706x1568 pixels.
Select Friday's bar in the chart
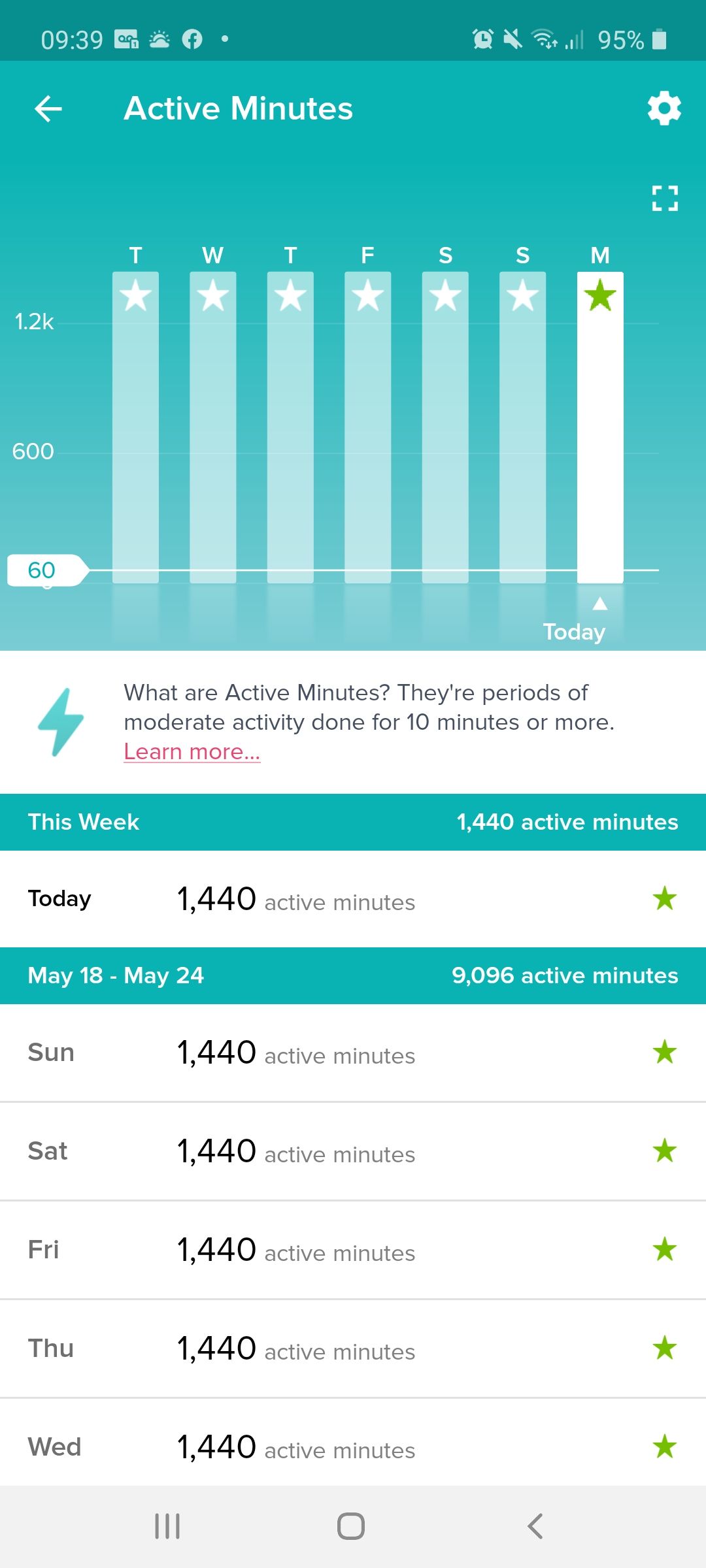[367, 428]
